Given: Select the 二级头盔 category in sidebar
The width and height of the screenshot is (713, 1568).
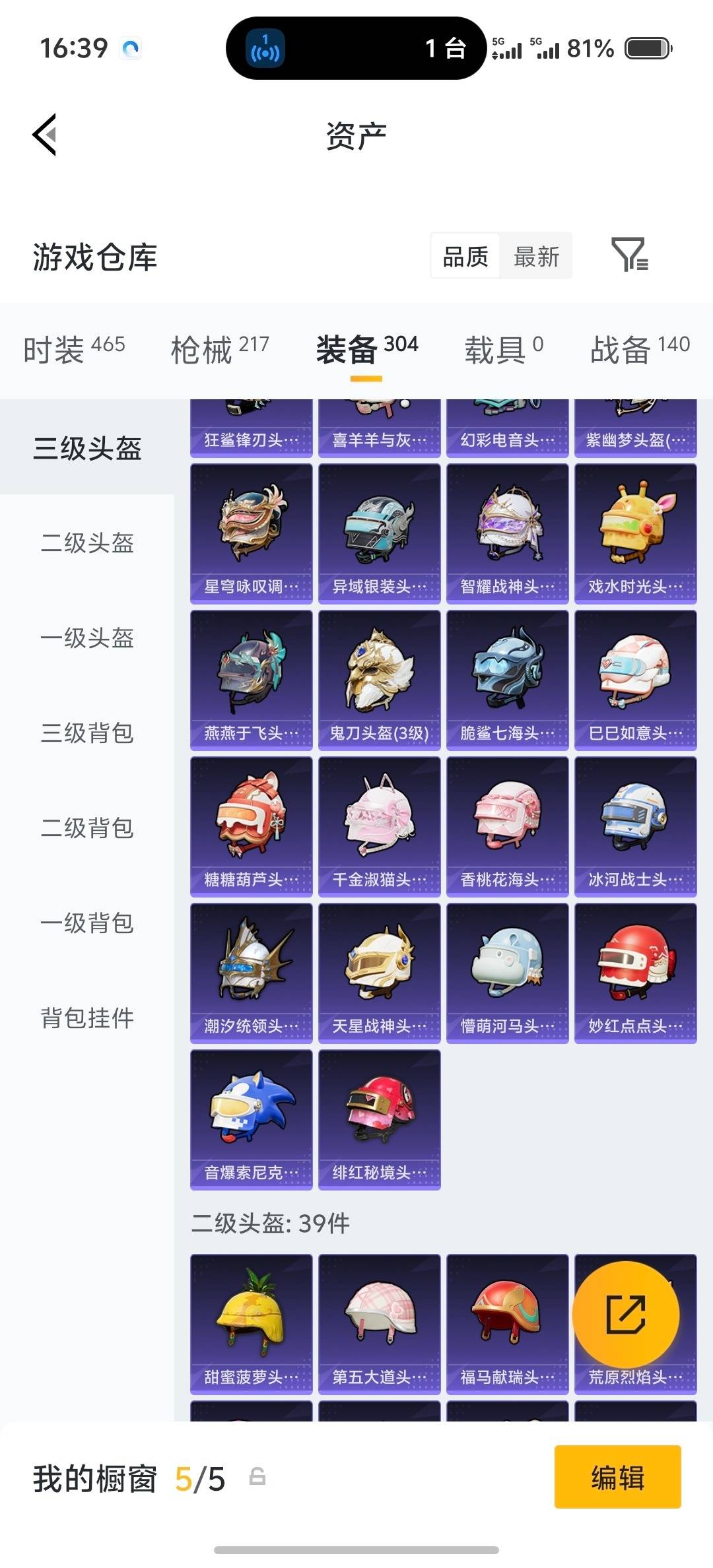Looking at the screenshot, I should click(88, 543).
